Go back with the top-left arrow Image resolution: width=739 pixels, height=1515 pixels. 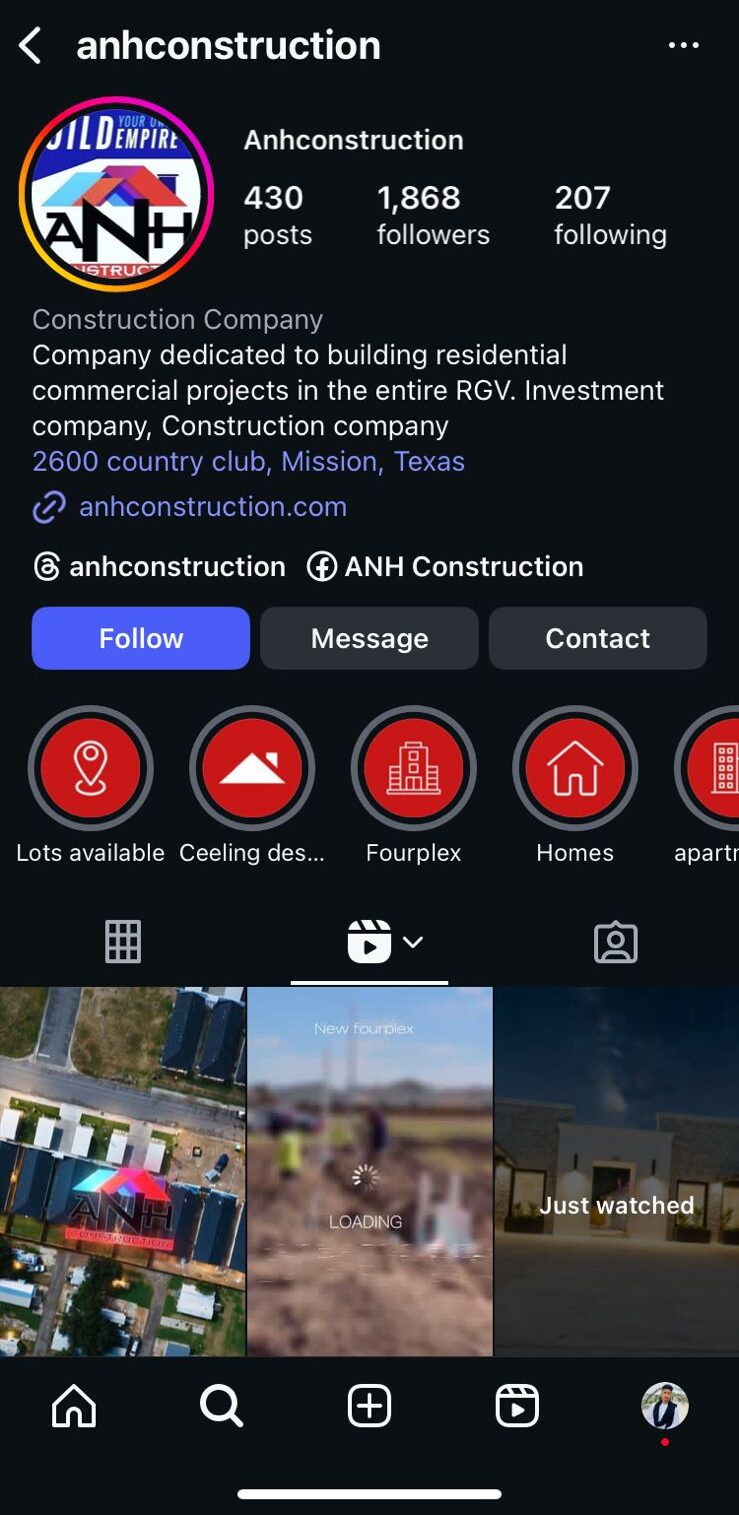click(31, 46)
